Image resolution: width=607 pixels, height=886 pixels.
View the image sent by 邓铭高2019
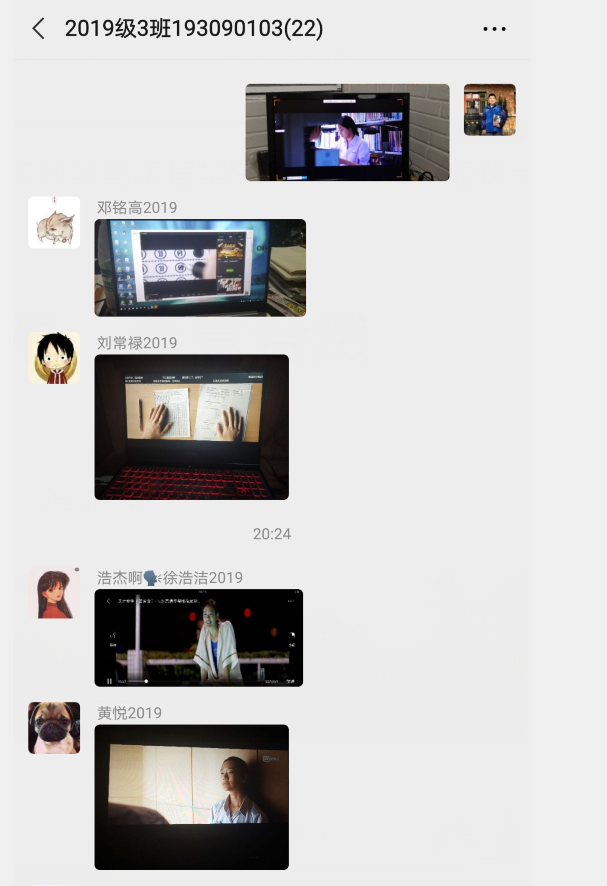tap(200, 267)
